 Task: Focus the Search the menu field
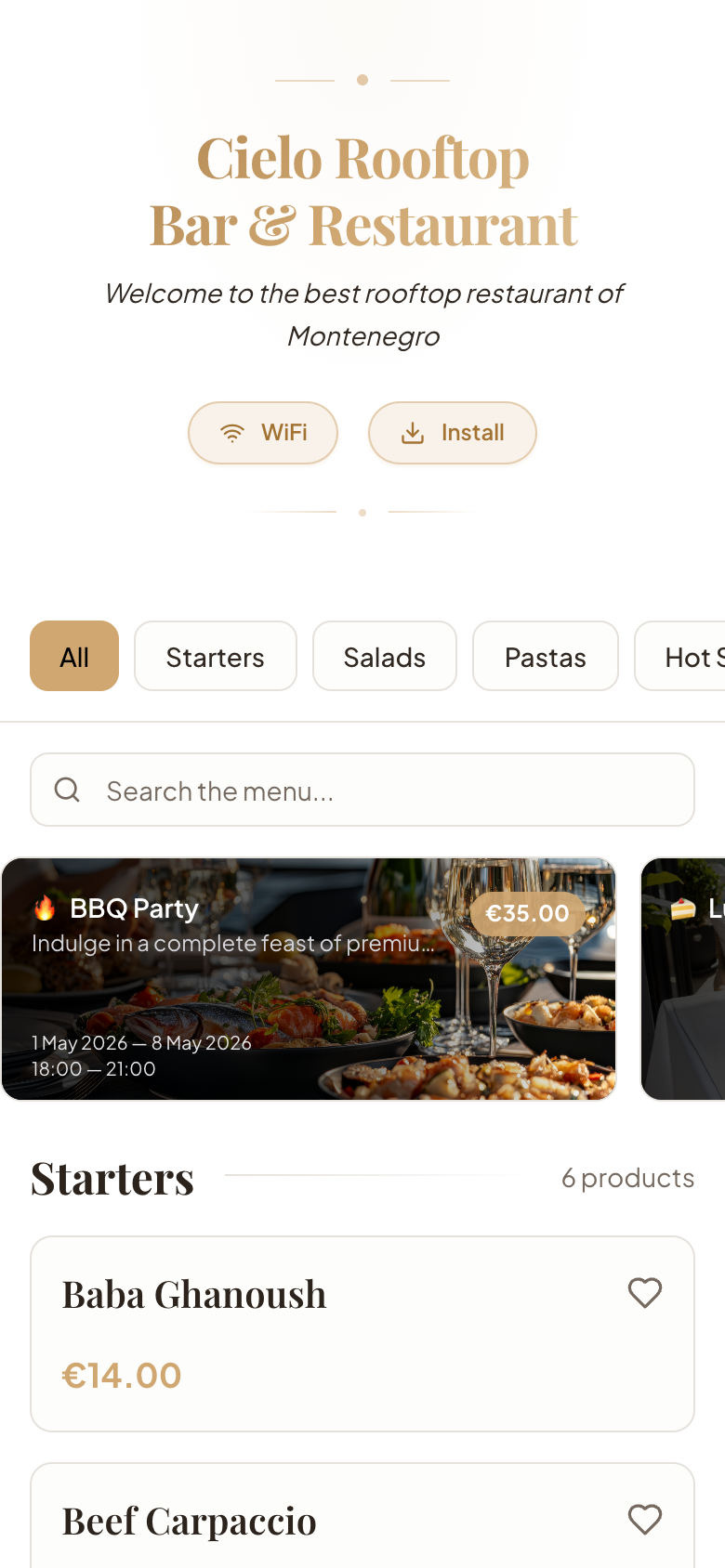click(362, 790)
